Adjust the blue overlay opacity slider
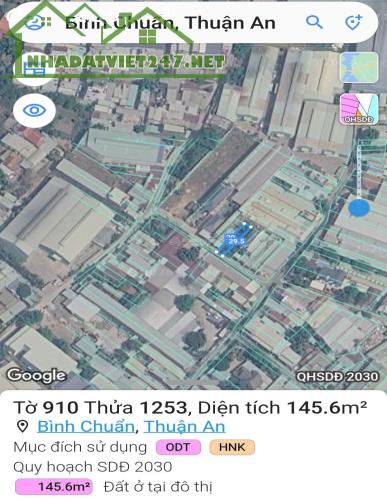The width and height of the screenshot is (387, 500). click(359, 207)
